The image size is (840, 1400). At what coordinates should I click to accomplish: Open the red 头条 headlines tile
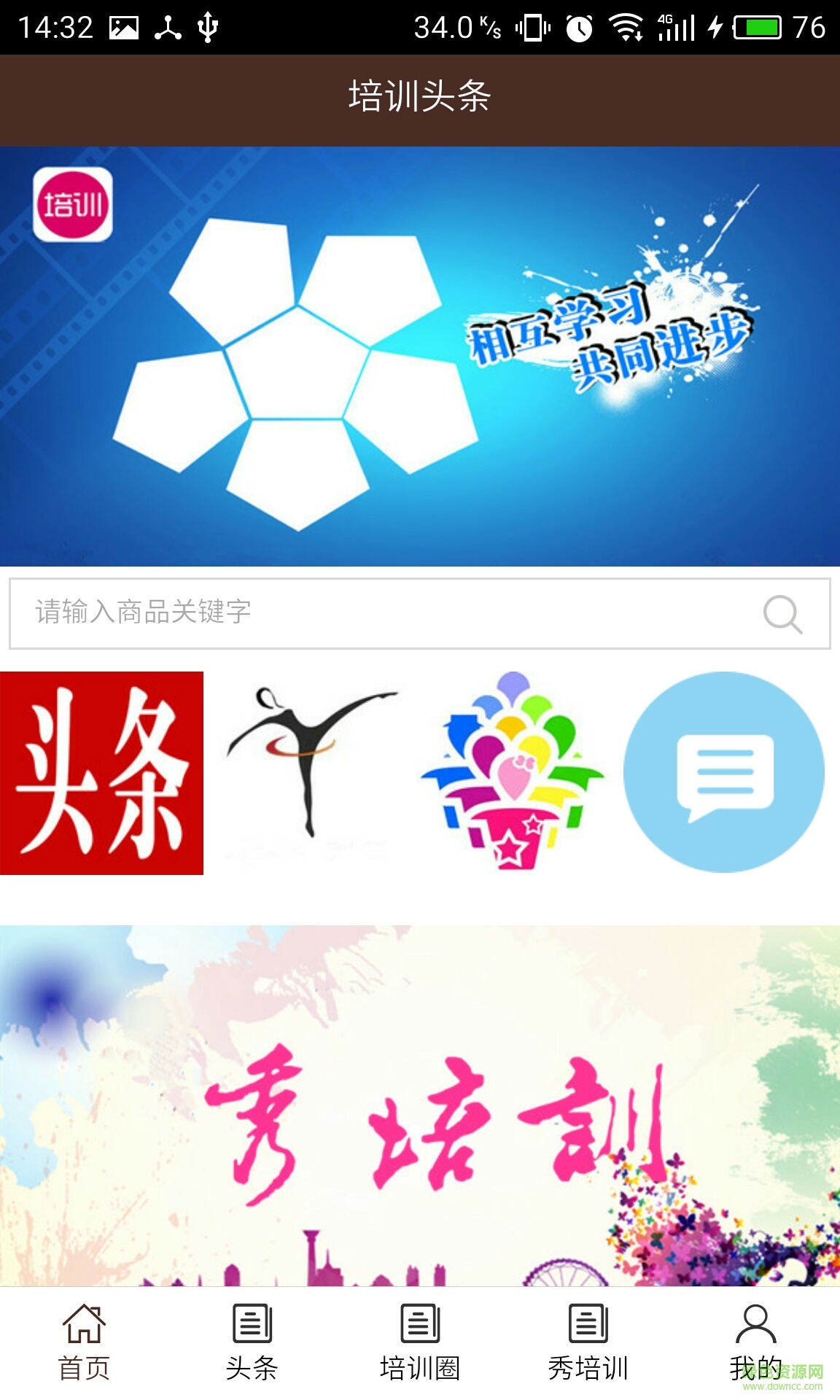tap(102, 773)
